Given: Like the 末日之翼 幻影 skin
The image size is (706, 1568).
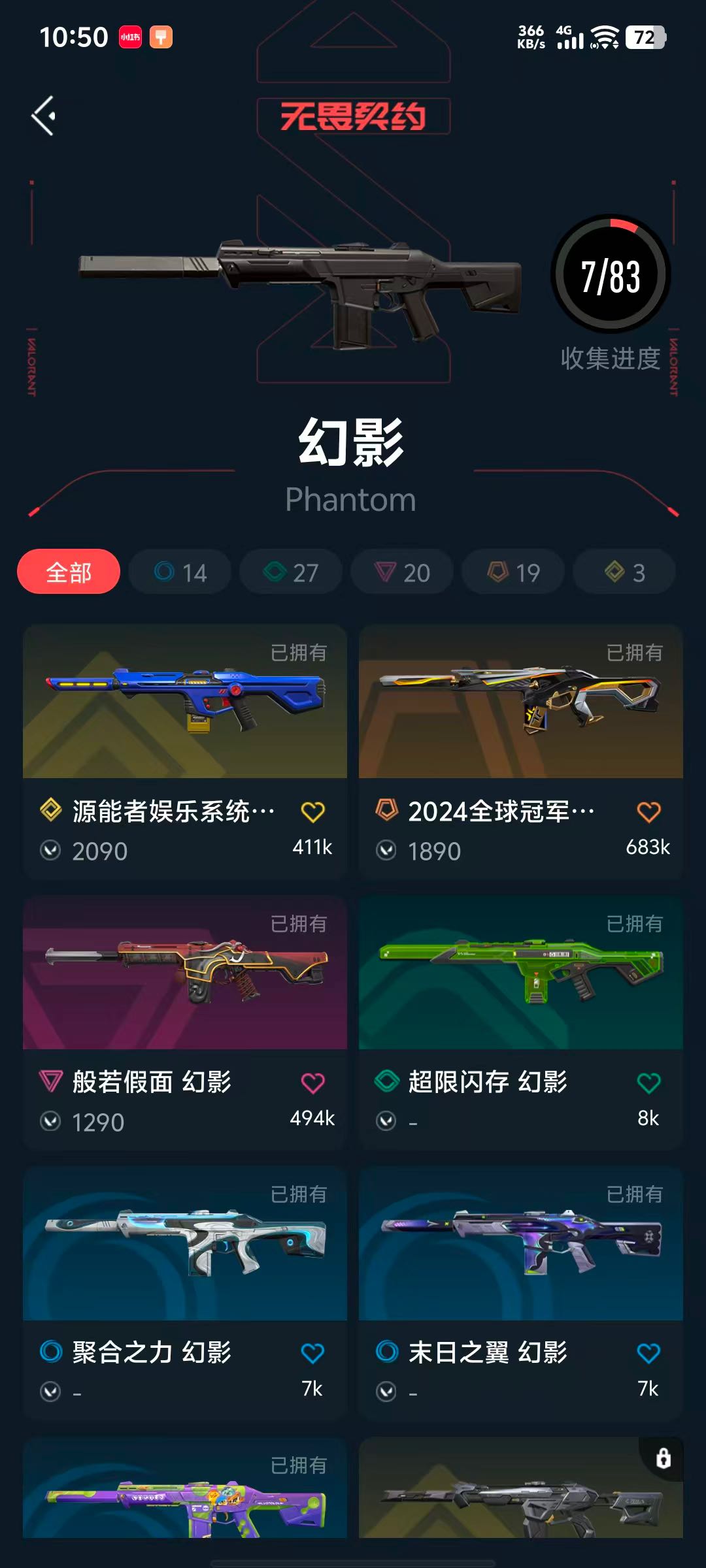Looking at the screenshot, I should 648,1353.
